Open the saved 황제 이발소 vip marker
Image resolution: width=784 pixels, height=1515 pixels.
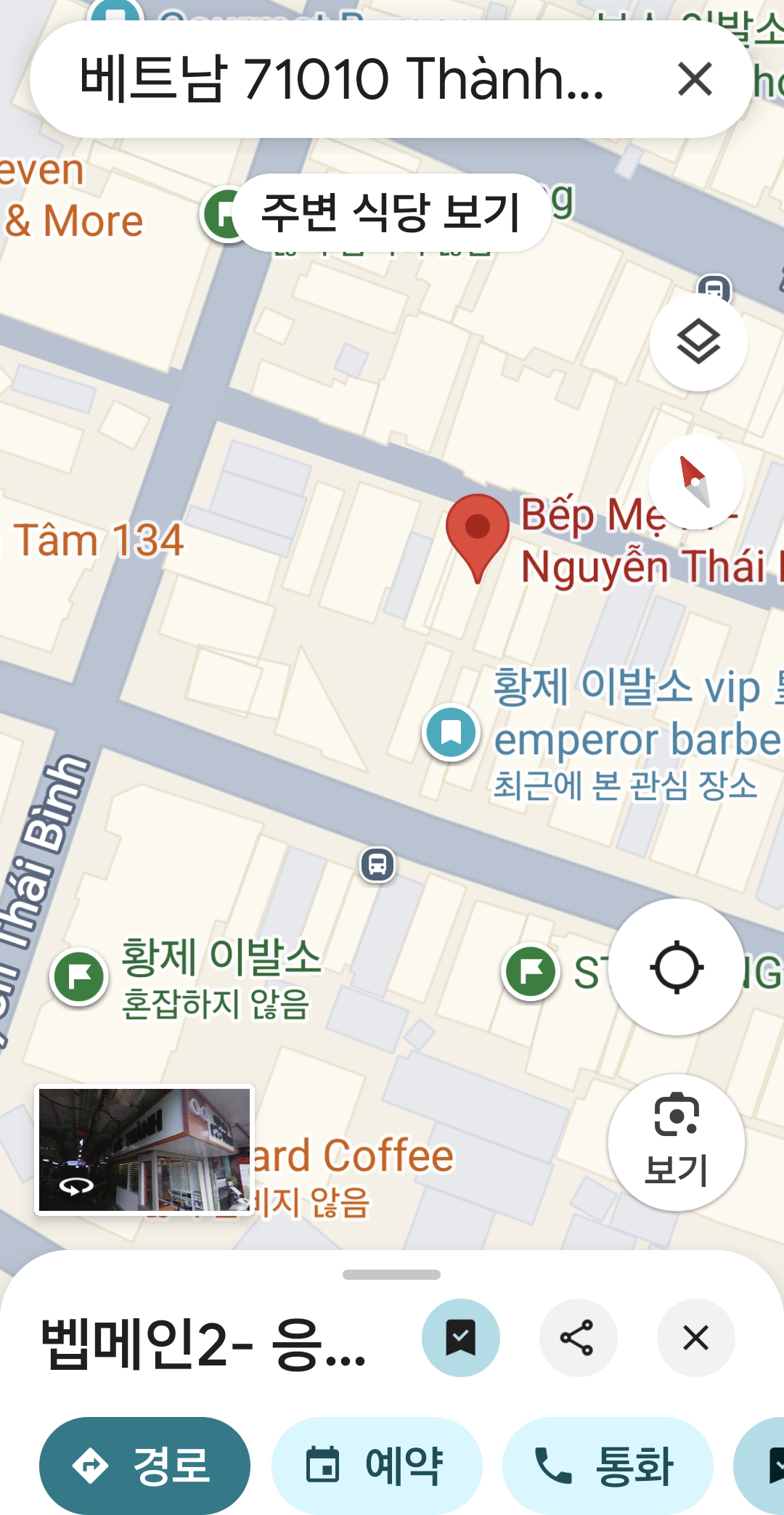tap(451, 732)
